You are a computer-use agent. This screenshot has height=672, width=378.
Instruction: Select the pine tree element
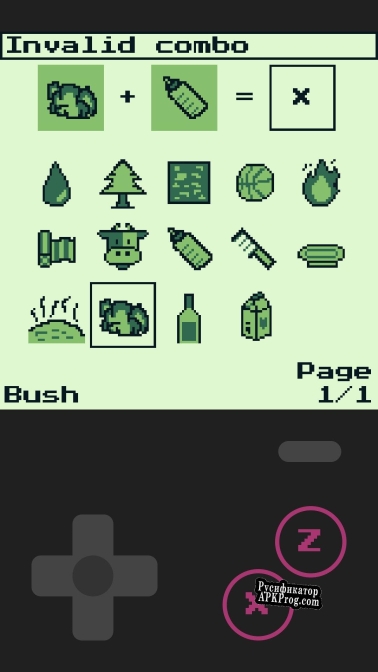pos(123,183)
